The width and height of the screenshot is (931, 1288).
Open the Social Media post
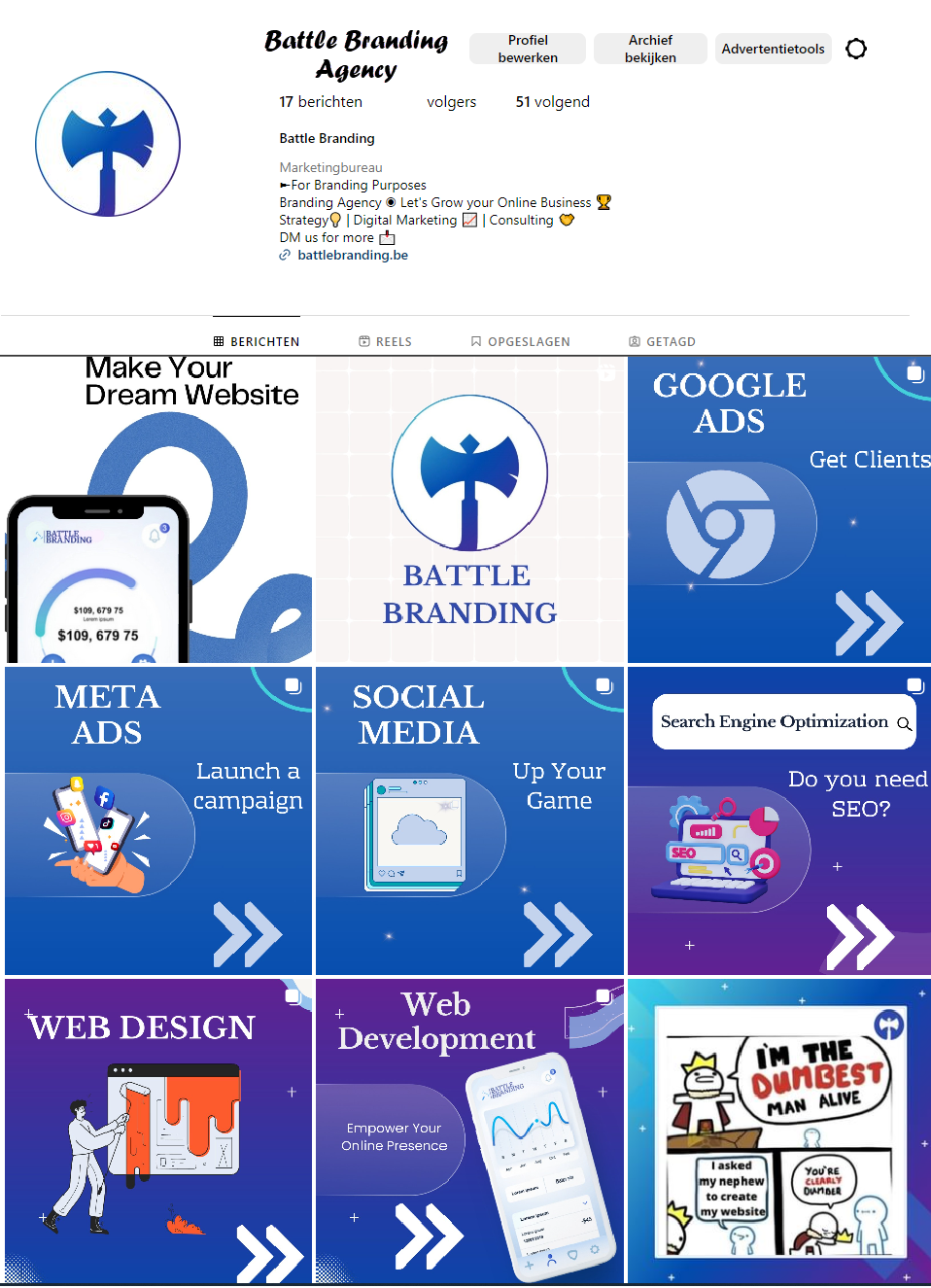469,821
